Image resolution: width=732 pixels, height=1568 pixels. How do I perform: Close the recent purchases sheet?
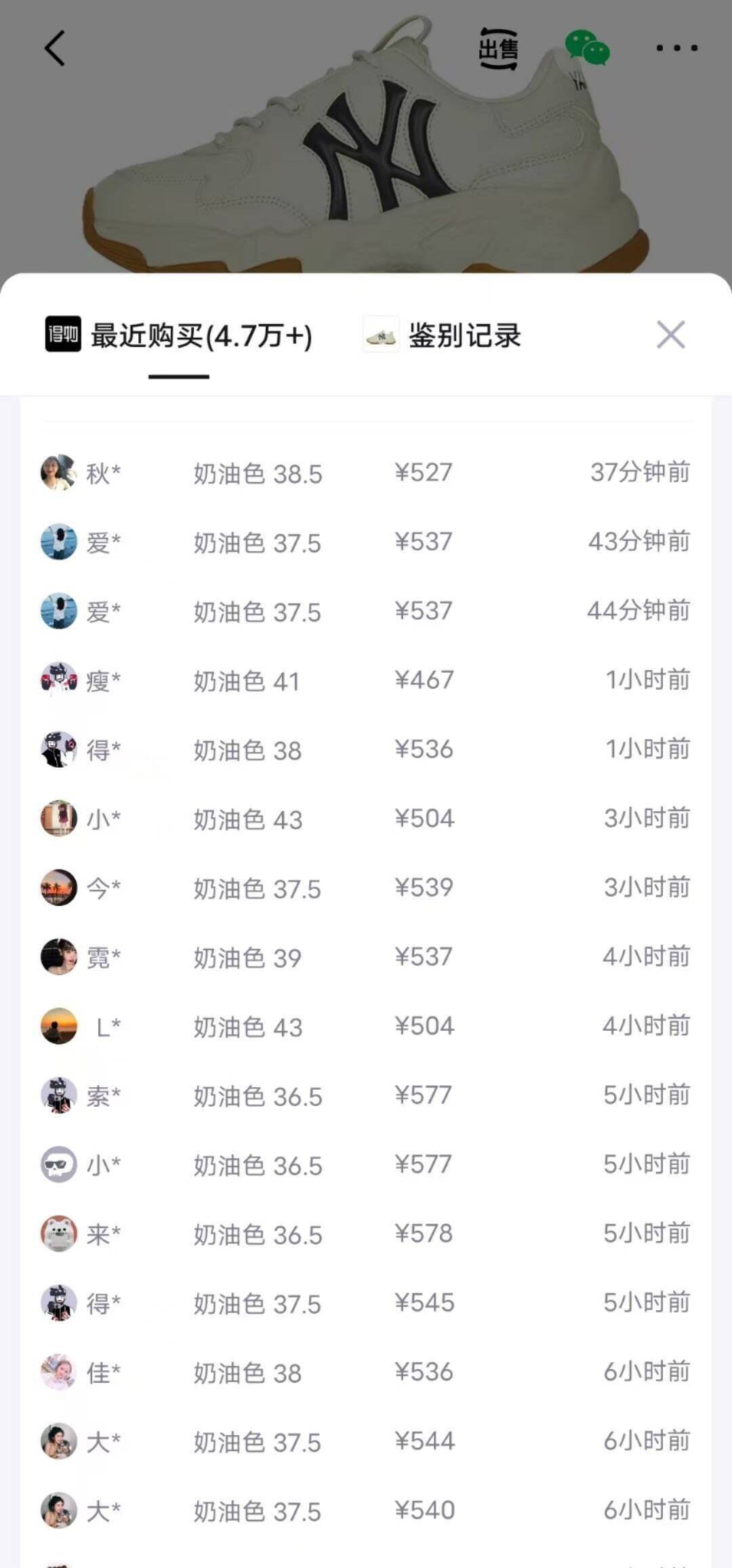pos(670,335)
